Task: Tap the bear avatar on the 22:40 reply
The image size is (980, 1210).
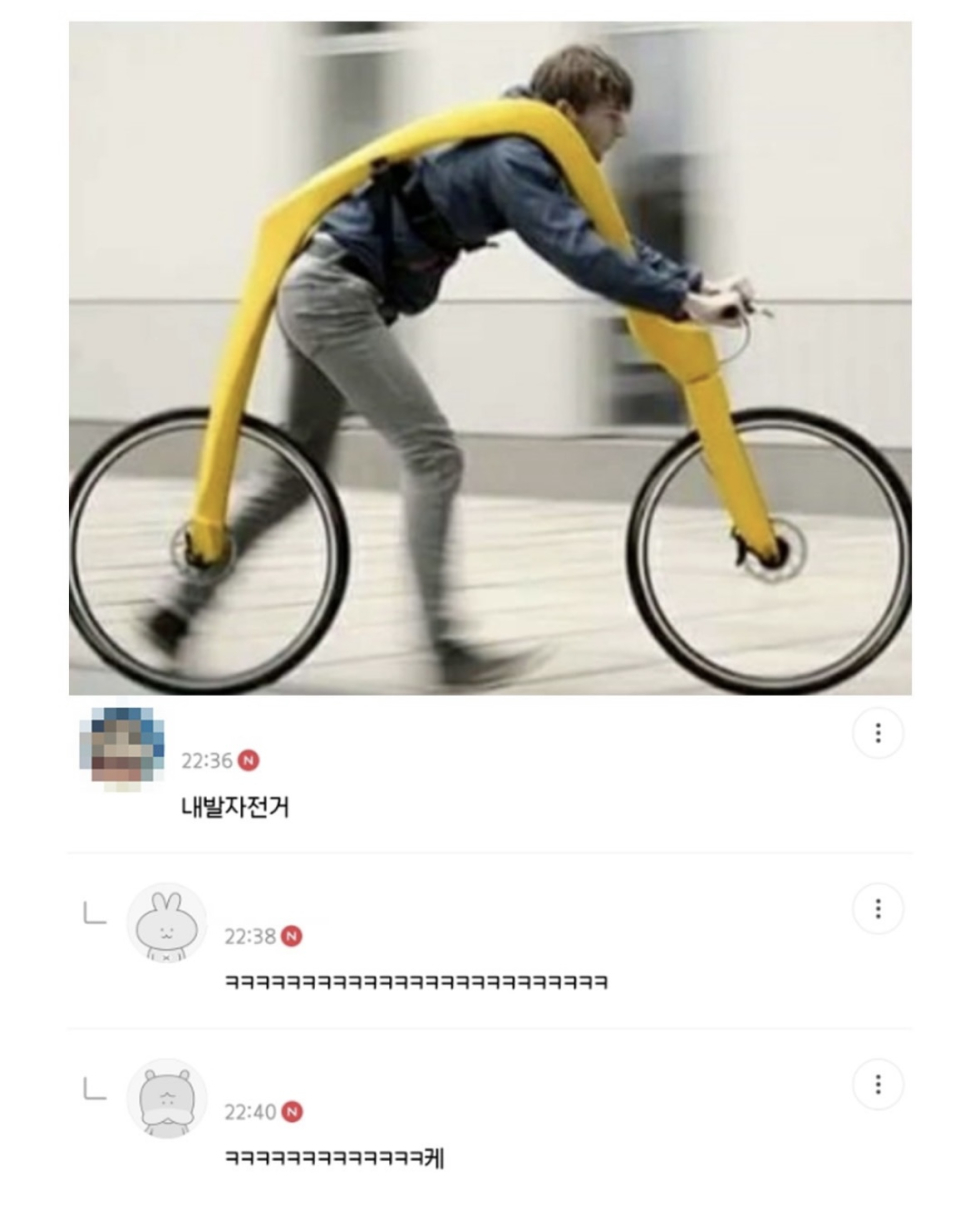Action: pyautogui.click(x=166, y=1099)
